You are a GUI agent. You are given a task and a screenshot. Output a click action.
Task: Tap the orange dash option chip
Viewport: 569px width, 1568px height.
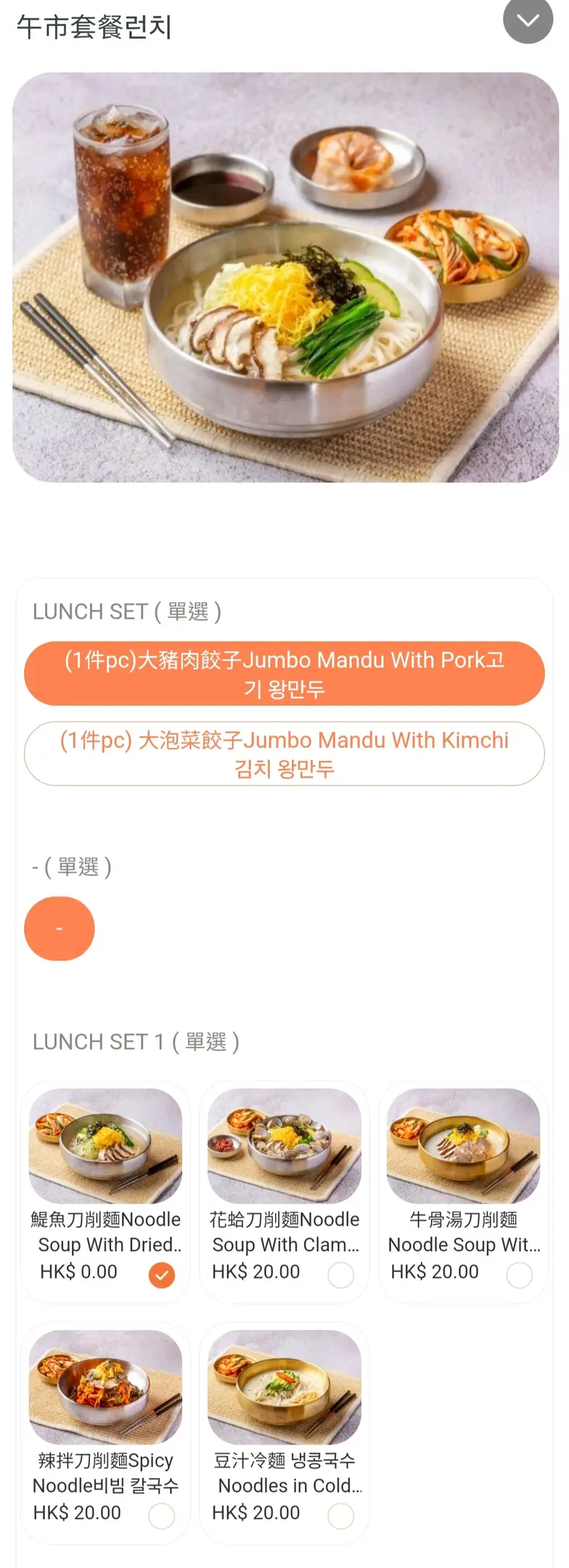pyautogui.click(x=60, y=928)
